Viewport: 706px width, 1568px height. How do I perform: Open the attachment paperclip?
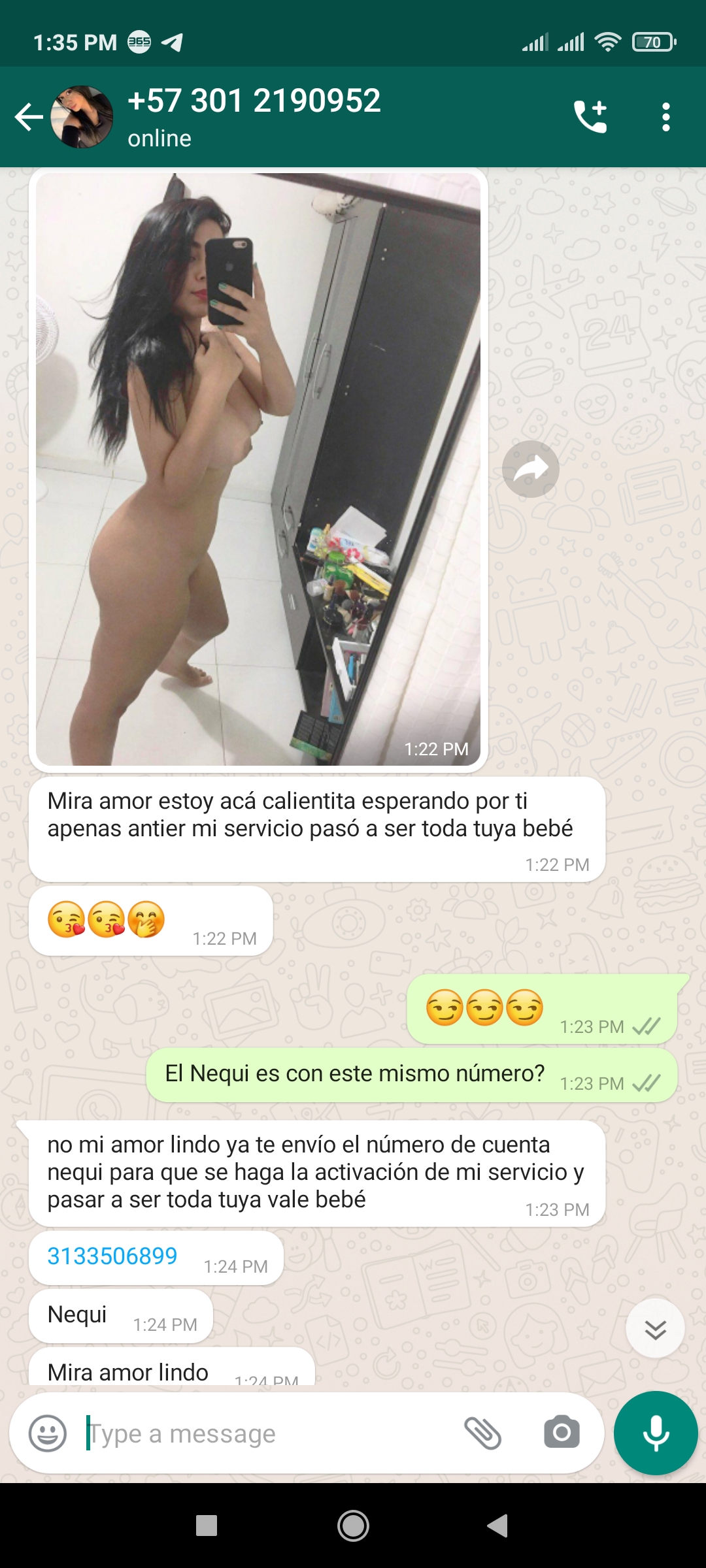pyautogui.click(x=482, y=1433)
